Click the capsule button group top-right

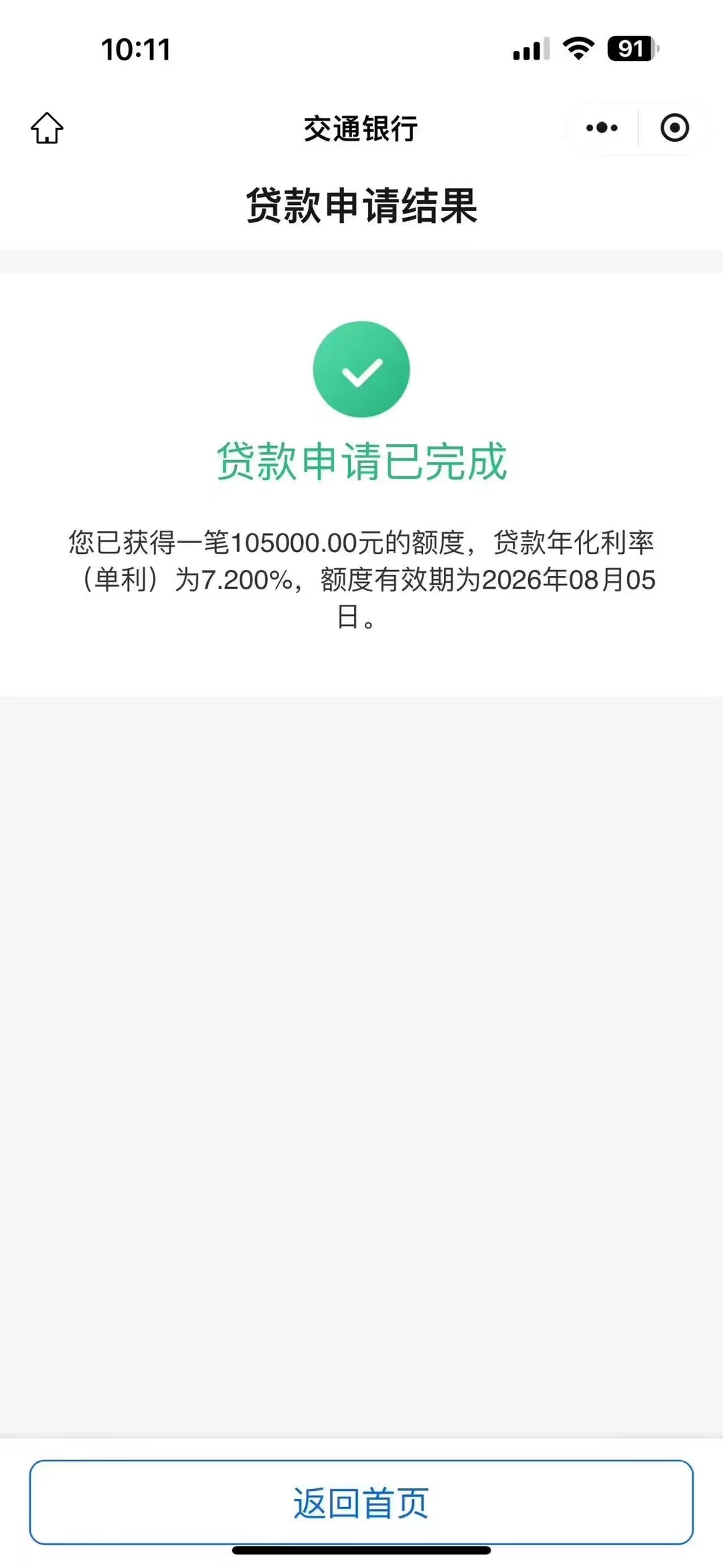[x=636, y=127]
